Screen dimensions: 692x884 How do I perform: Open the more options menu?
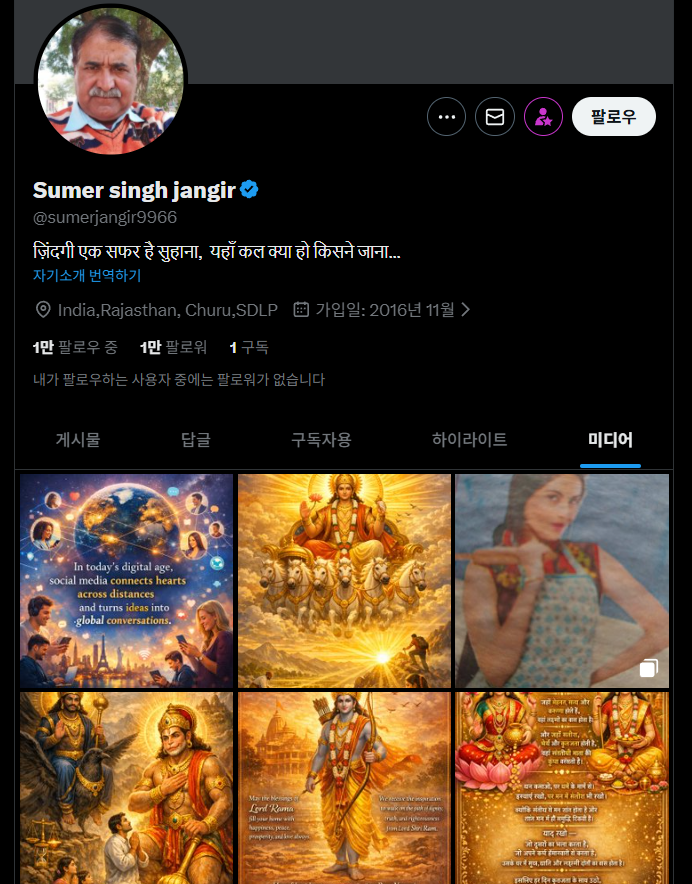446,117
